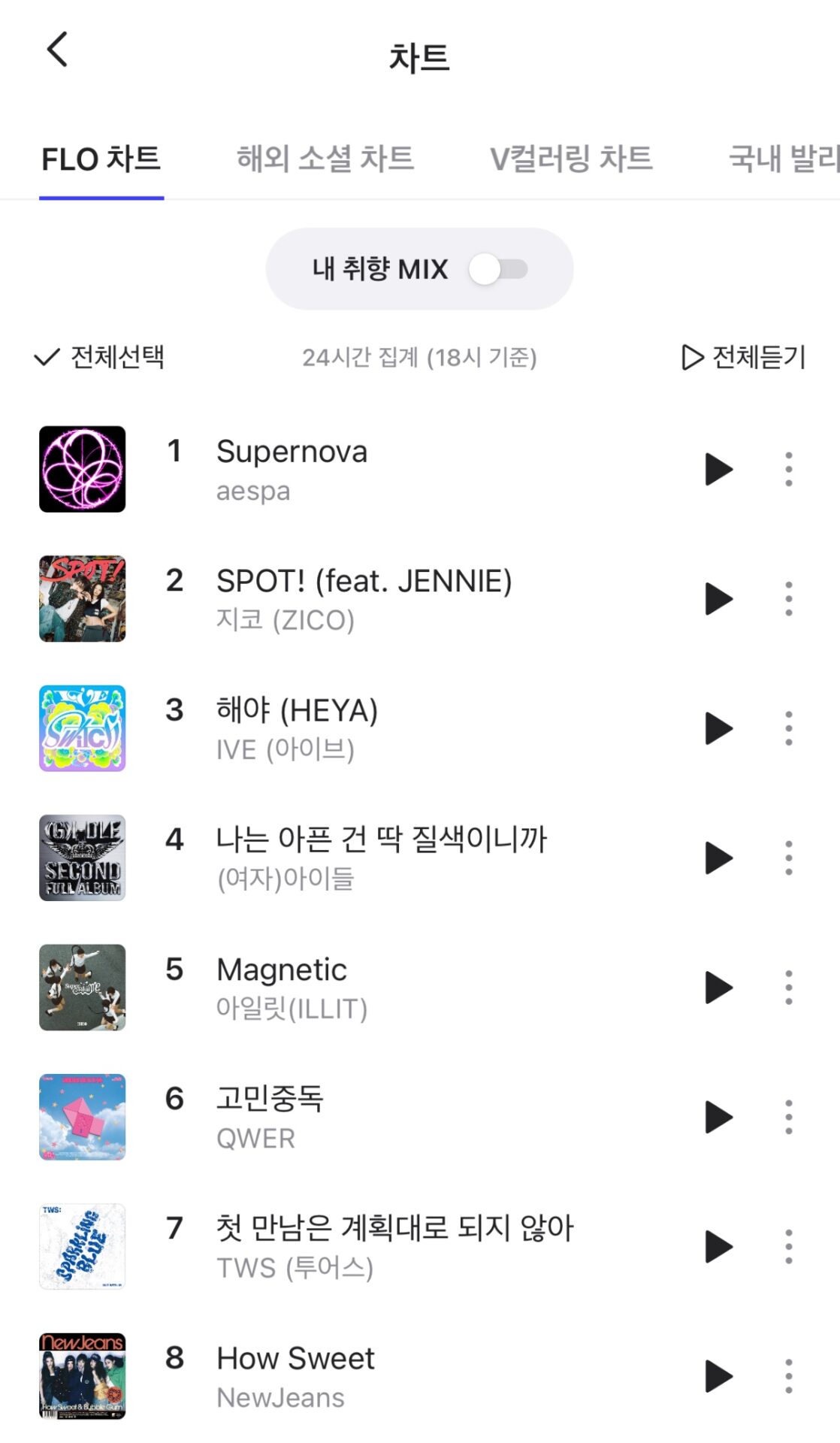Play SPOT! (feat. JENNIE)
This screenshot has width=840, height=1443.
click(x=718, y=599)
